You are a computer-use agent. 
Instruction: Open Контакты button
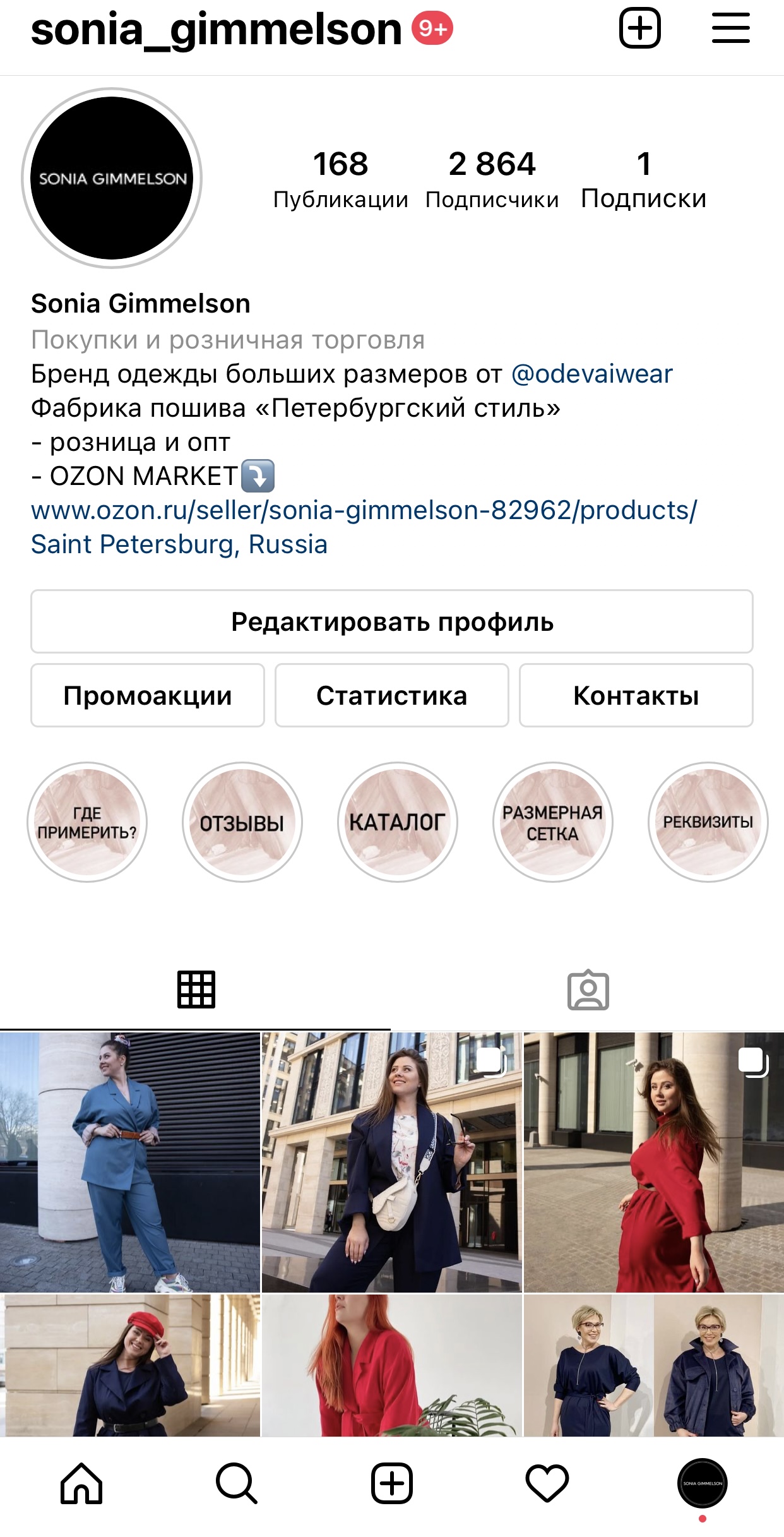click(x=636, y=695)
